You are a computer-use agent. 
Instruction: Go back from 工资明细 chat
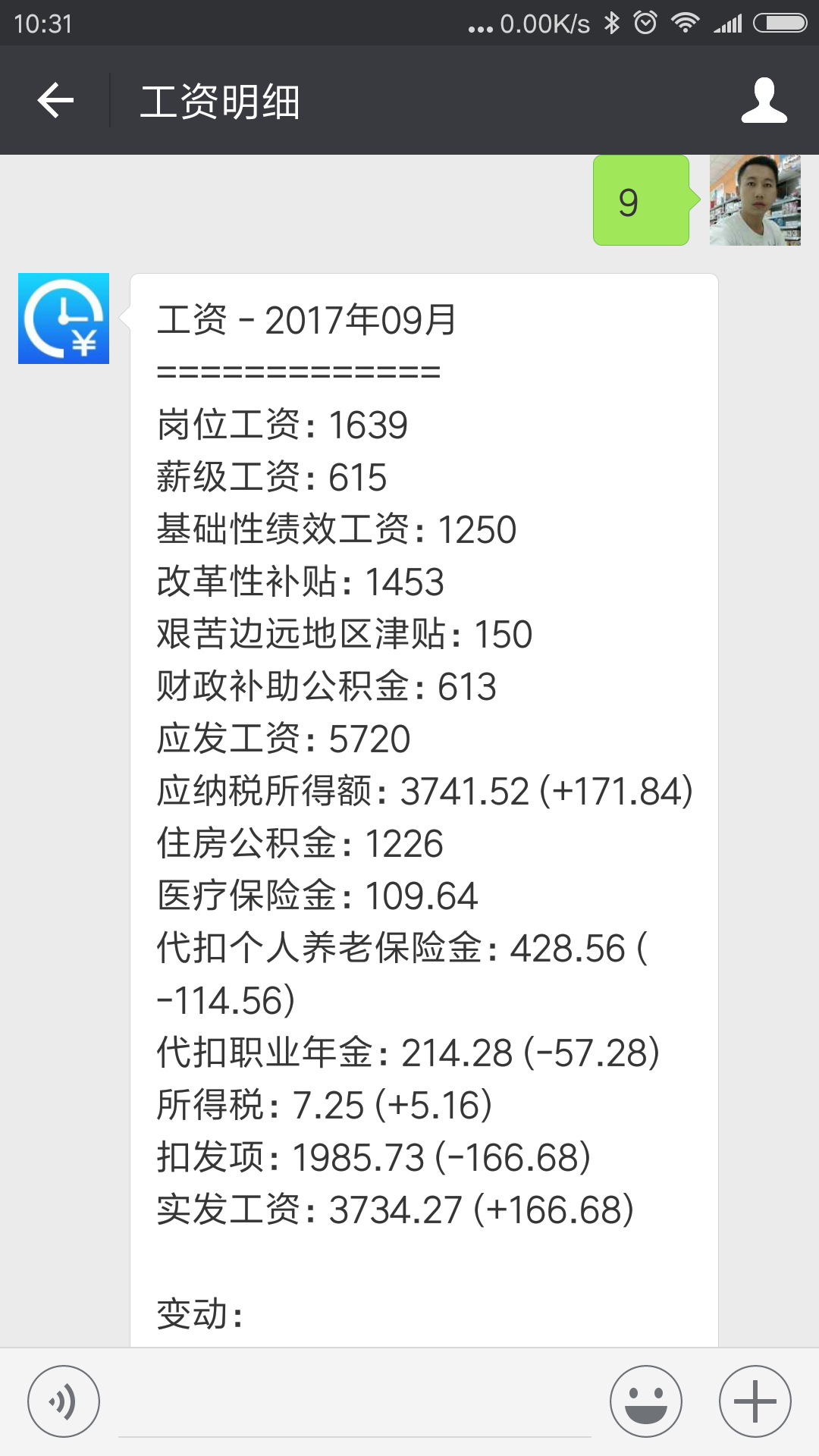point(55,100)
